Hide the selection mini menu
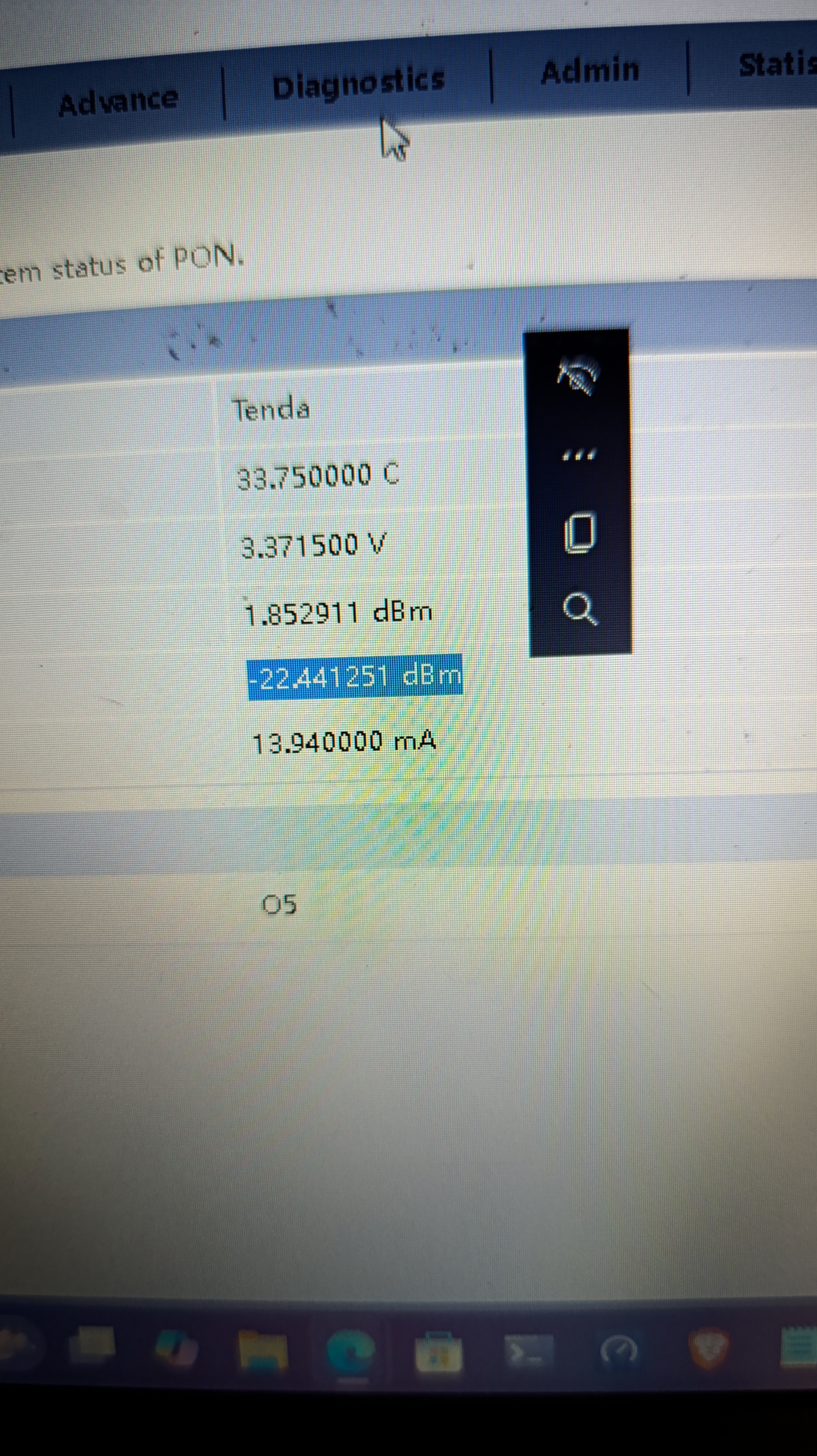Image resolution: width=817 pixels, height=1456 pixels. click(x=577, y=375)
